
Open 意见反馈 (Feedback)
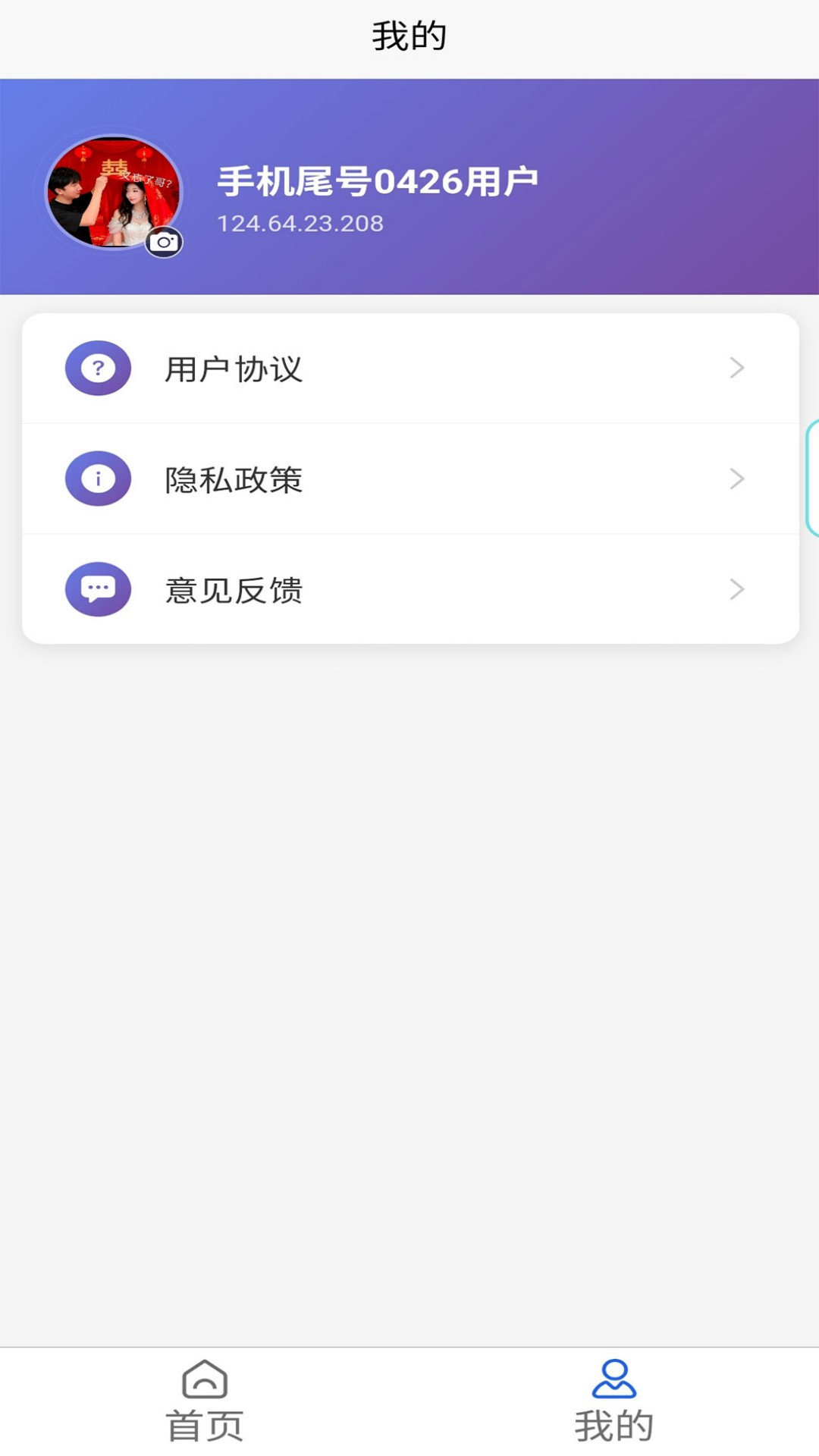click(x=409, y=590)
